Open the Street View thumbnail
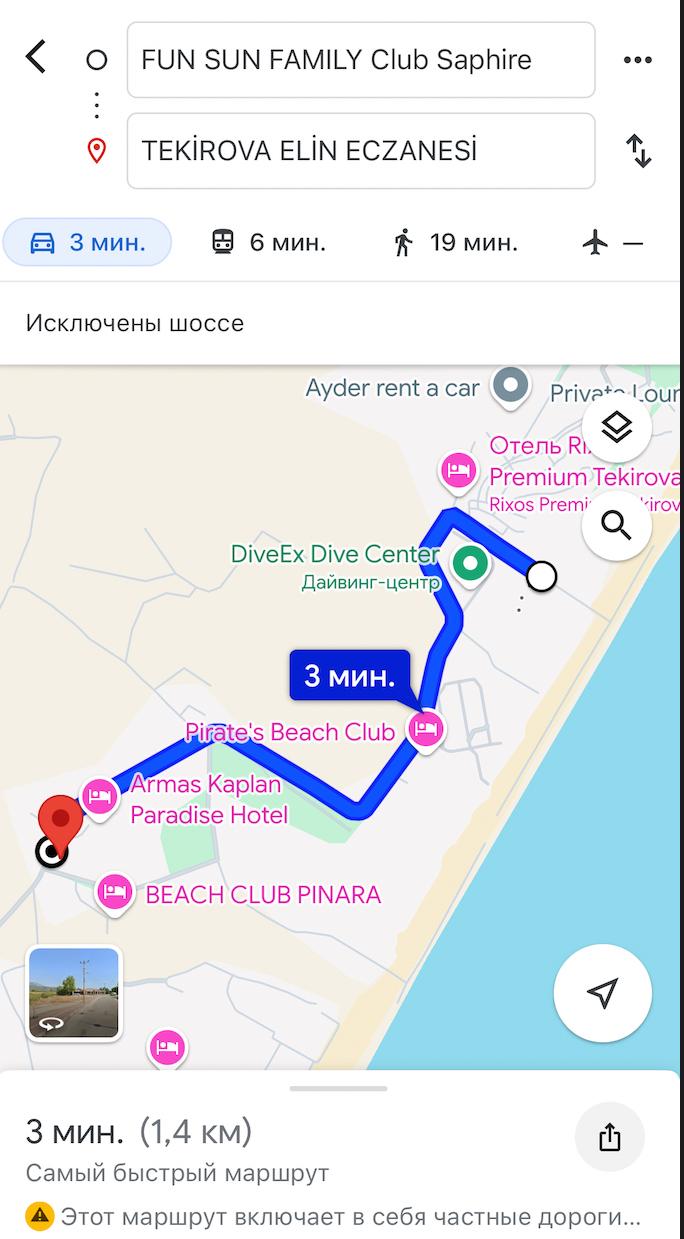This screenshot has width=684, height=1239. (x=74, y=993)
